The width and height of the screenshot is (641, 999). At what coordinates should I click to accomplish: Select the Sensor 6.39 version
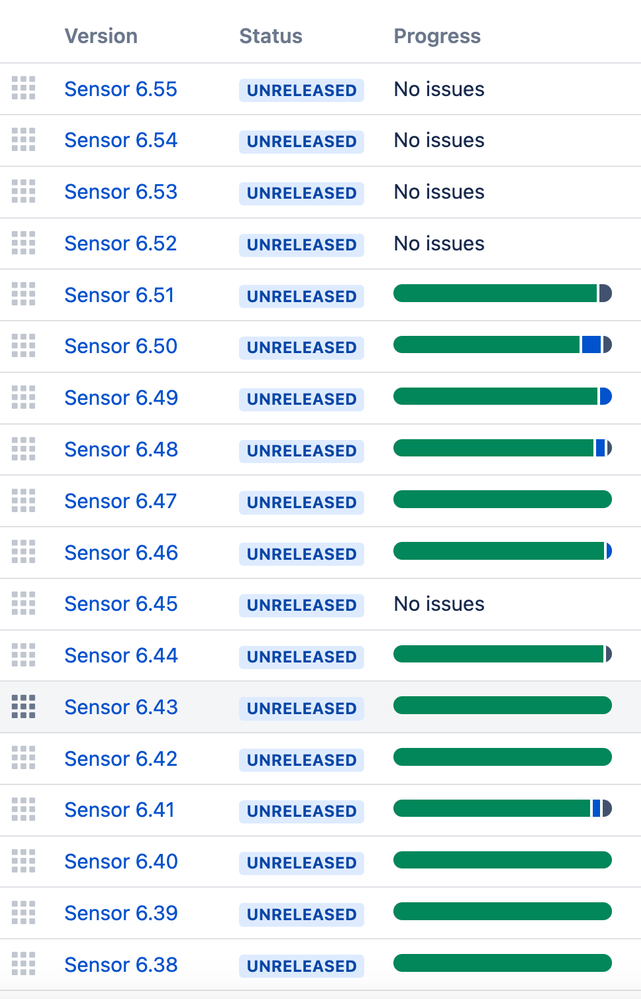120,913
